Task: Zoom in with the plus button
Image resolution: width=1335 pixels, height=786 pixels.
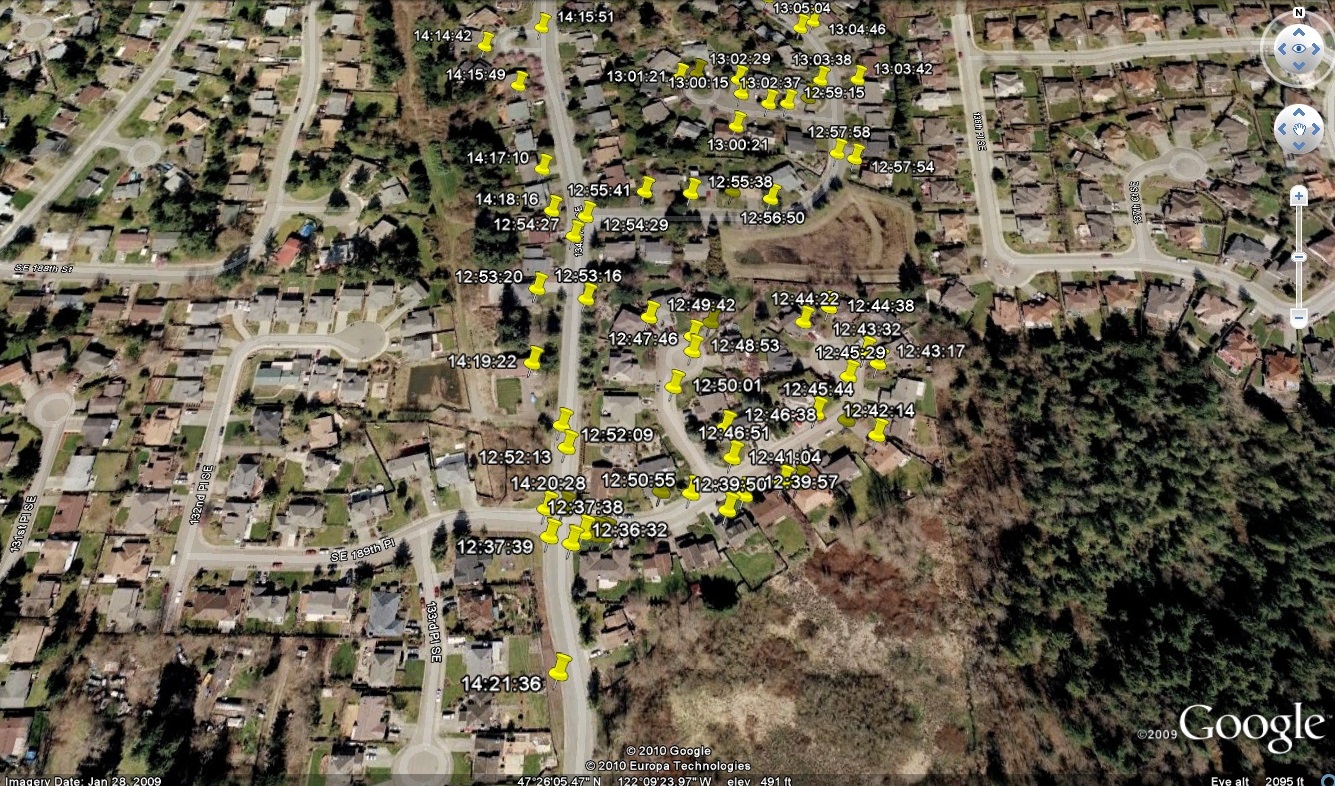Action: pyautogui.click(x=1298, y=196)
